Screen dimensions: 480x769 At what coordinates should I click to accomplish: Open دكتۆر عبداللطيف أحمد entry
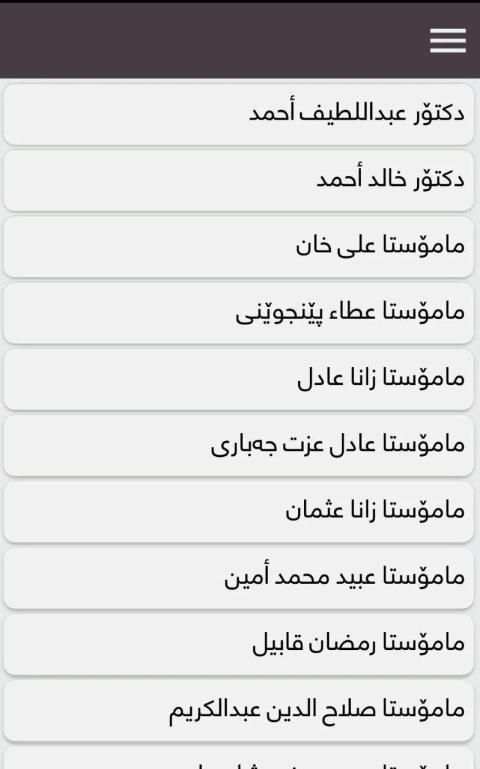pyautogui.click(x=238, y=114)
